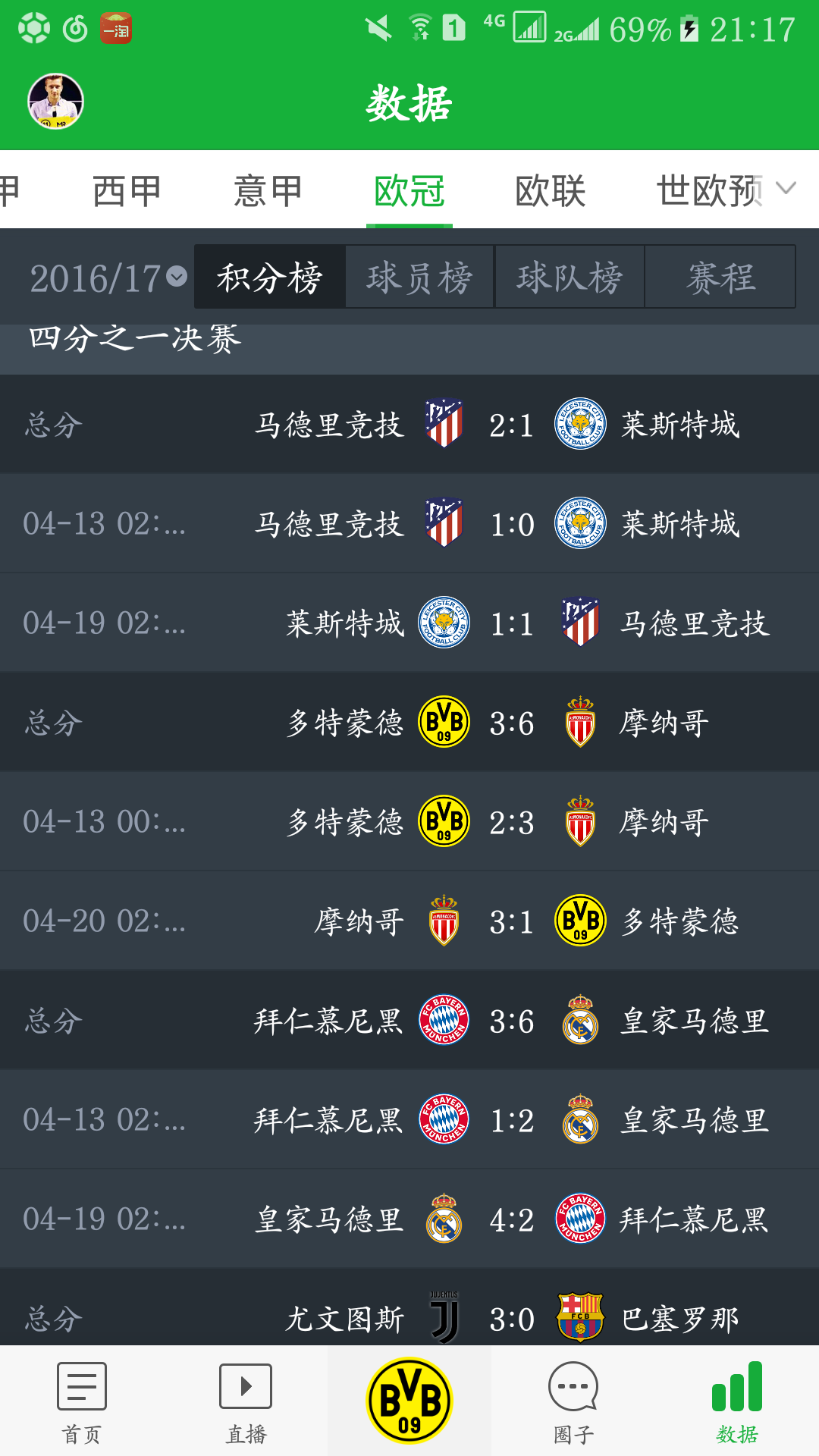
Task: Go to the 首页 home tab
Action: tap(82, 1401)
